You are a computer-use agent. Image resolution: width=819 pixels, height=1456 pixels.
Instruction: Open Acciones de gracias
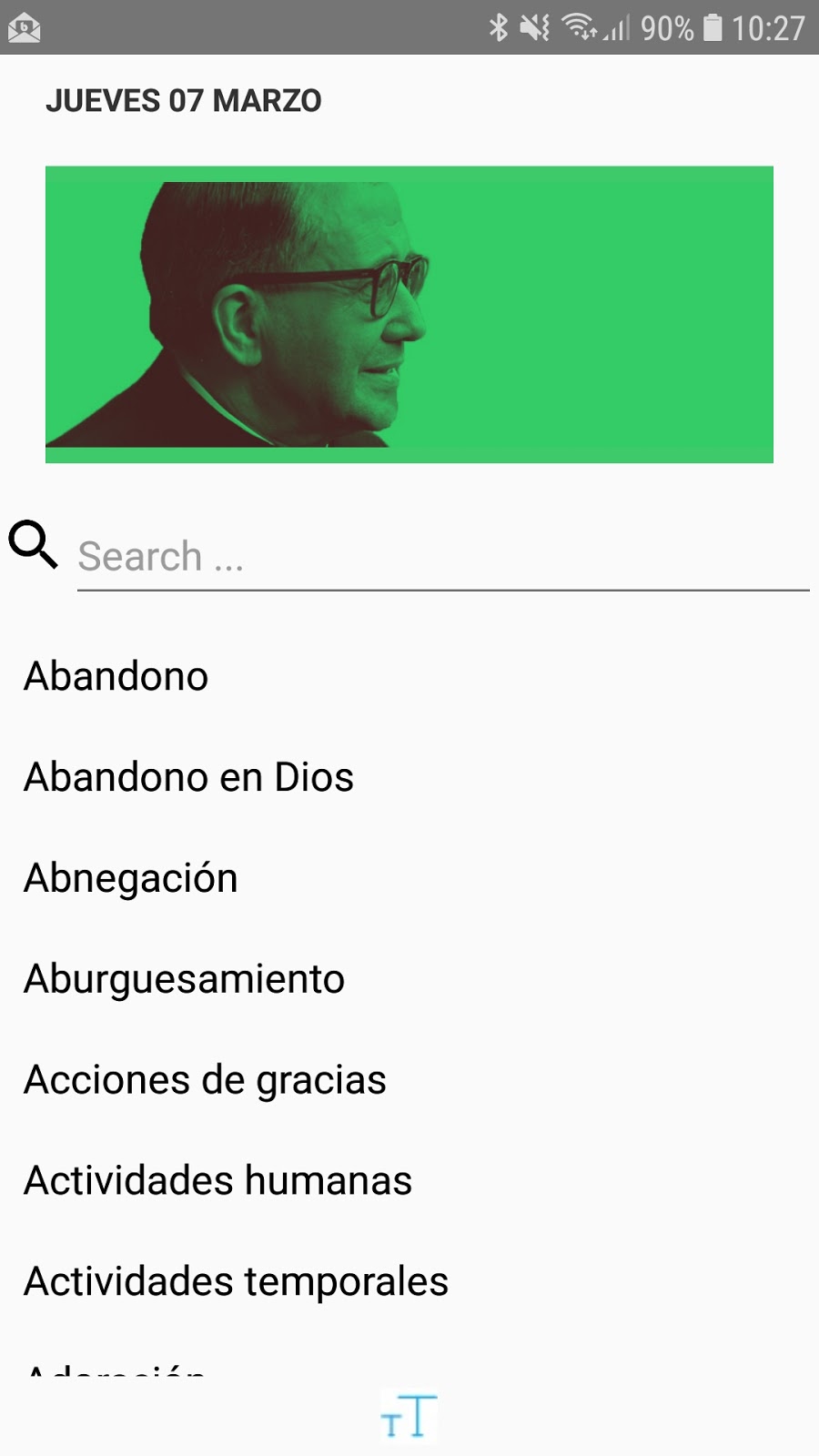[205, 1080]
